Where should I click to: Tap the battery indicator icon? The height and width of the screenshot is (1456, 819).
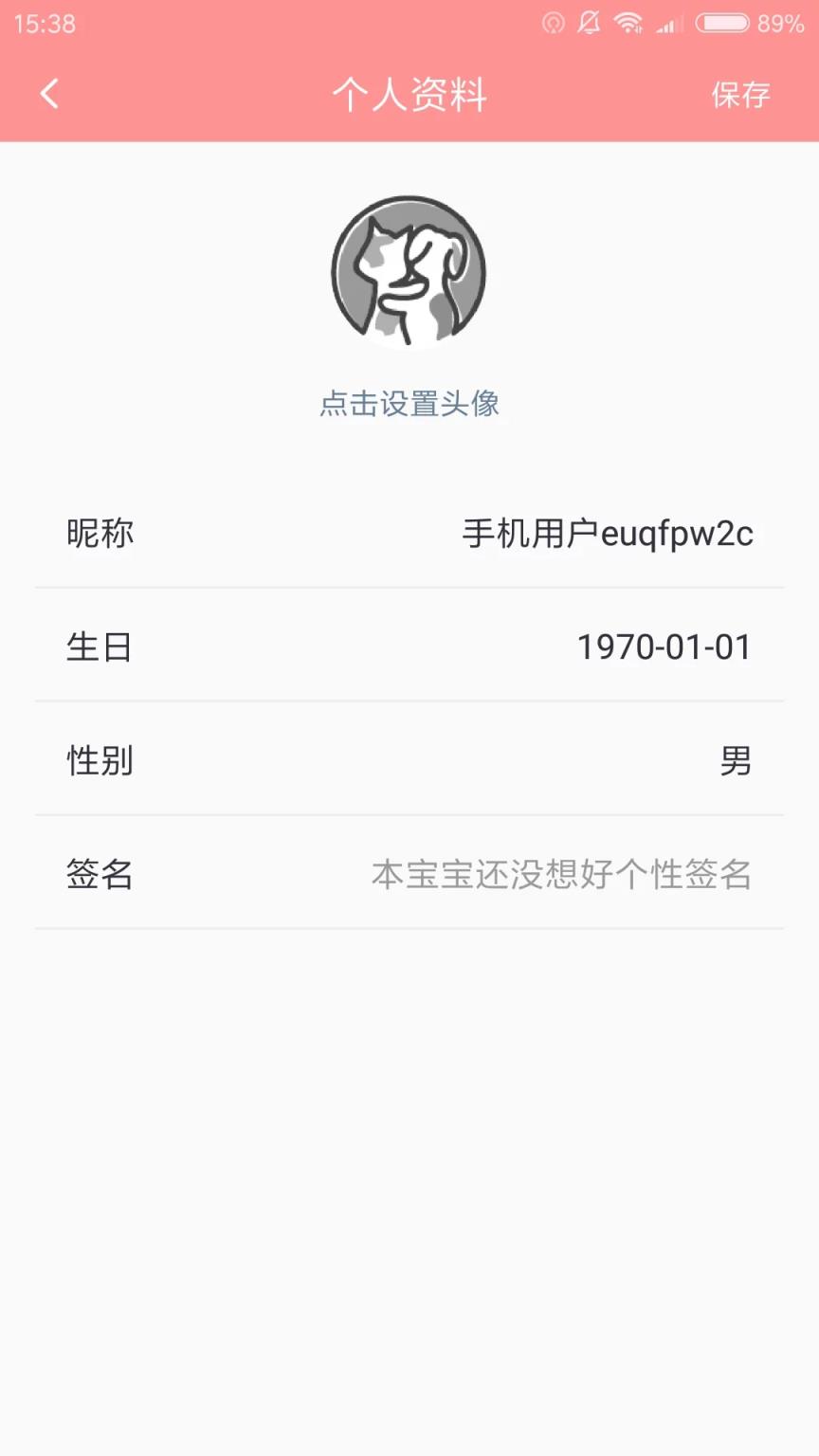tap(722, 24)
